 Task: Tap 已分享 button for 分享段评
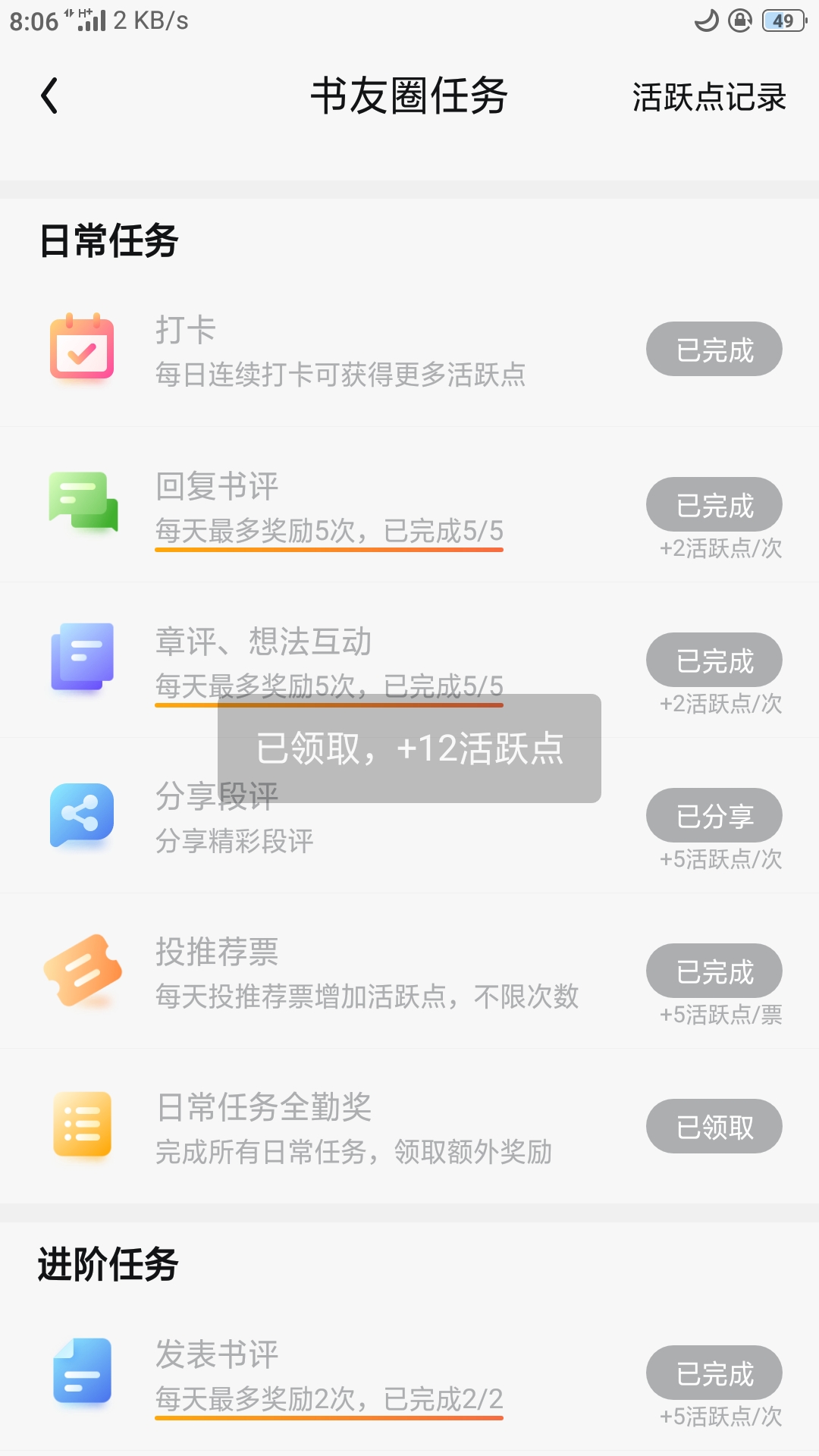(714, 815)
